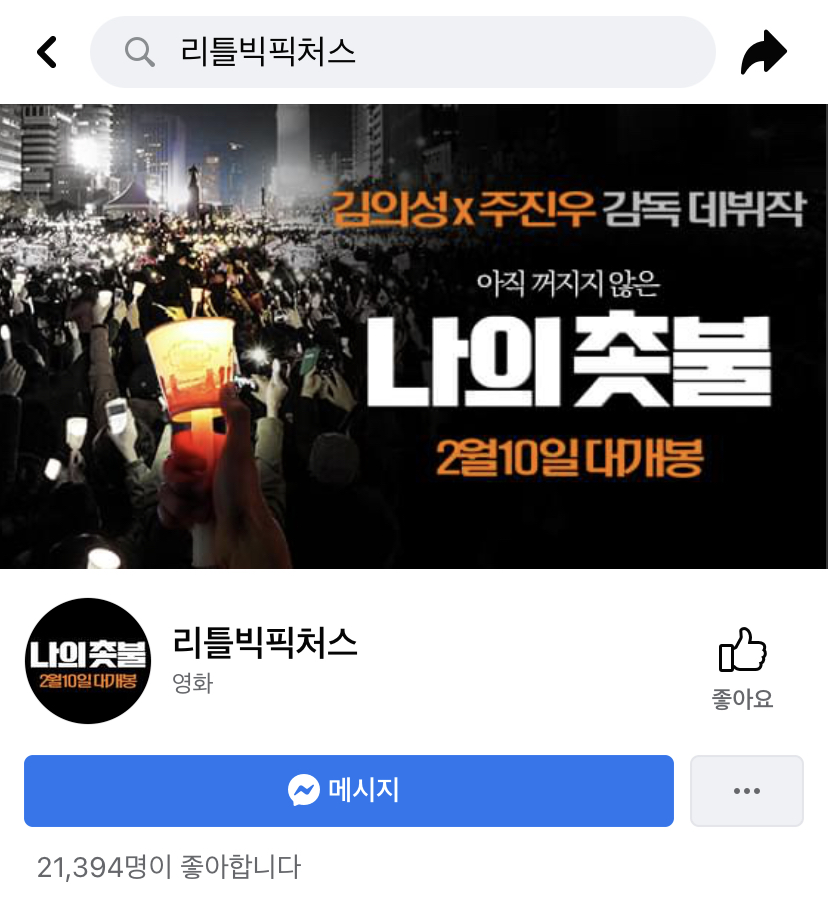The image size is (828, 905).
Task: Tap the search field showing 리틀빅픽처스
Action: click(402, 52)
